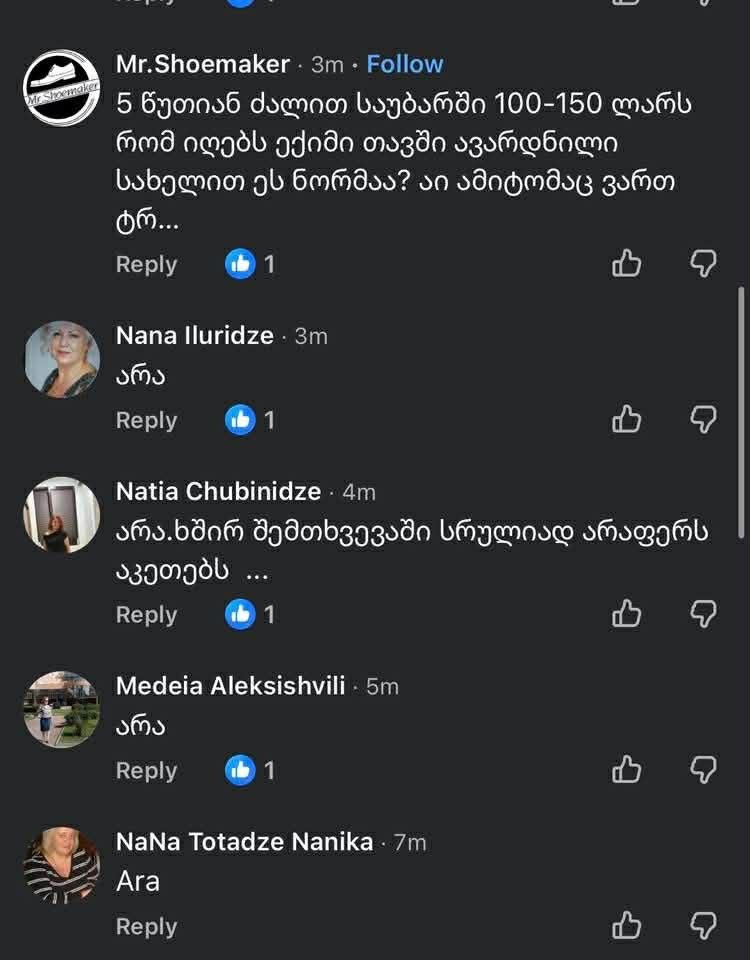Toggle thumbs up on Medeia Aleksishvili's comment
The image size is (750, 960).
625,769
